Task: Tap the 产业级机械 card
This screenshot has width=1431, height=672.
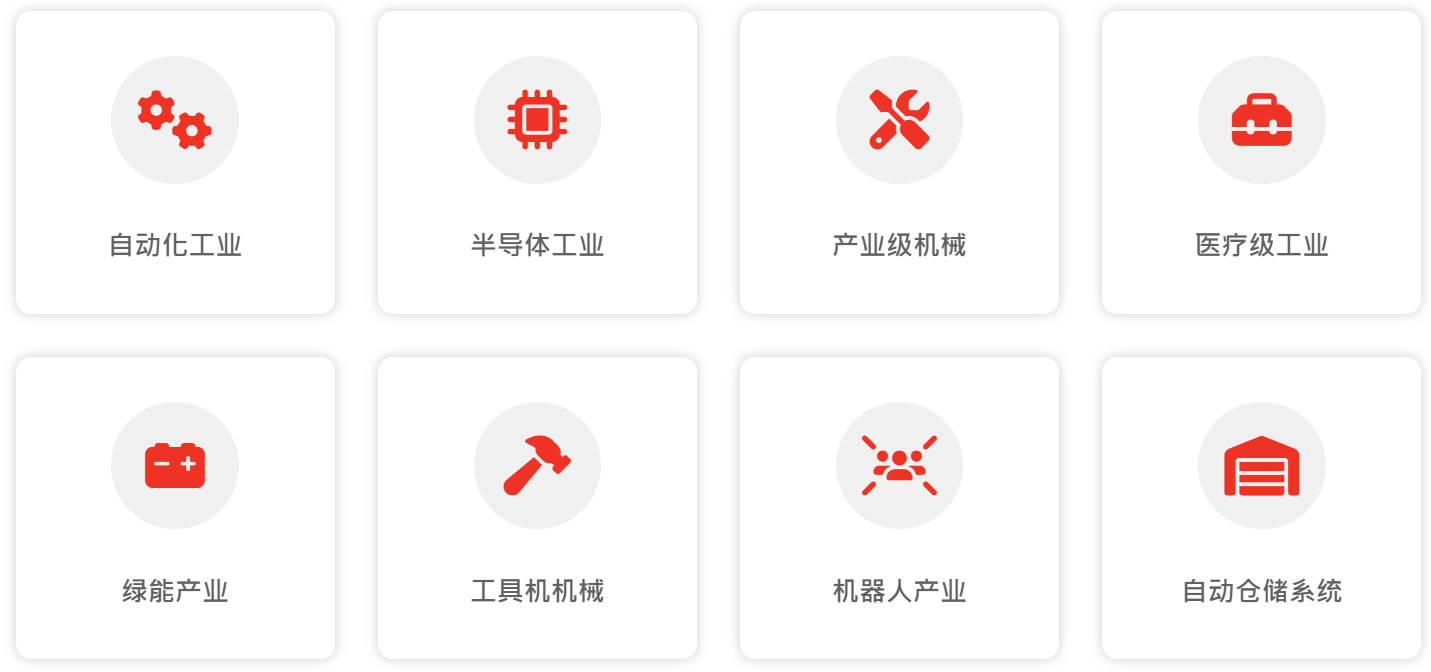Action: [x=899, y=163]
